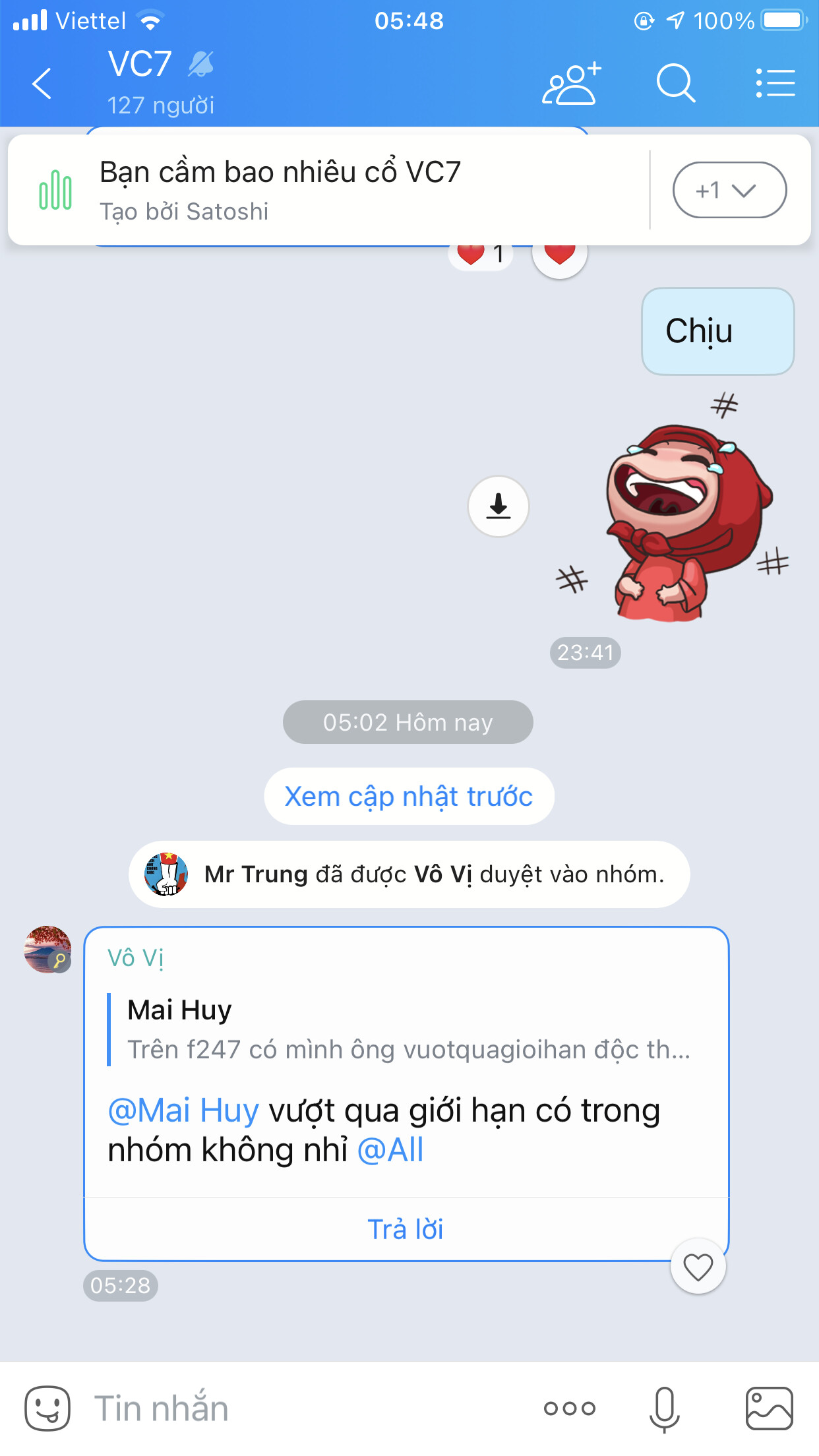
Task: Tap Trả lời to reply to Vô Vị
Action: [x=406, y=1229]
